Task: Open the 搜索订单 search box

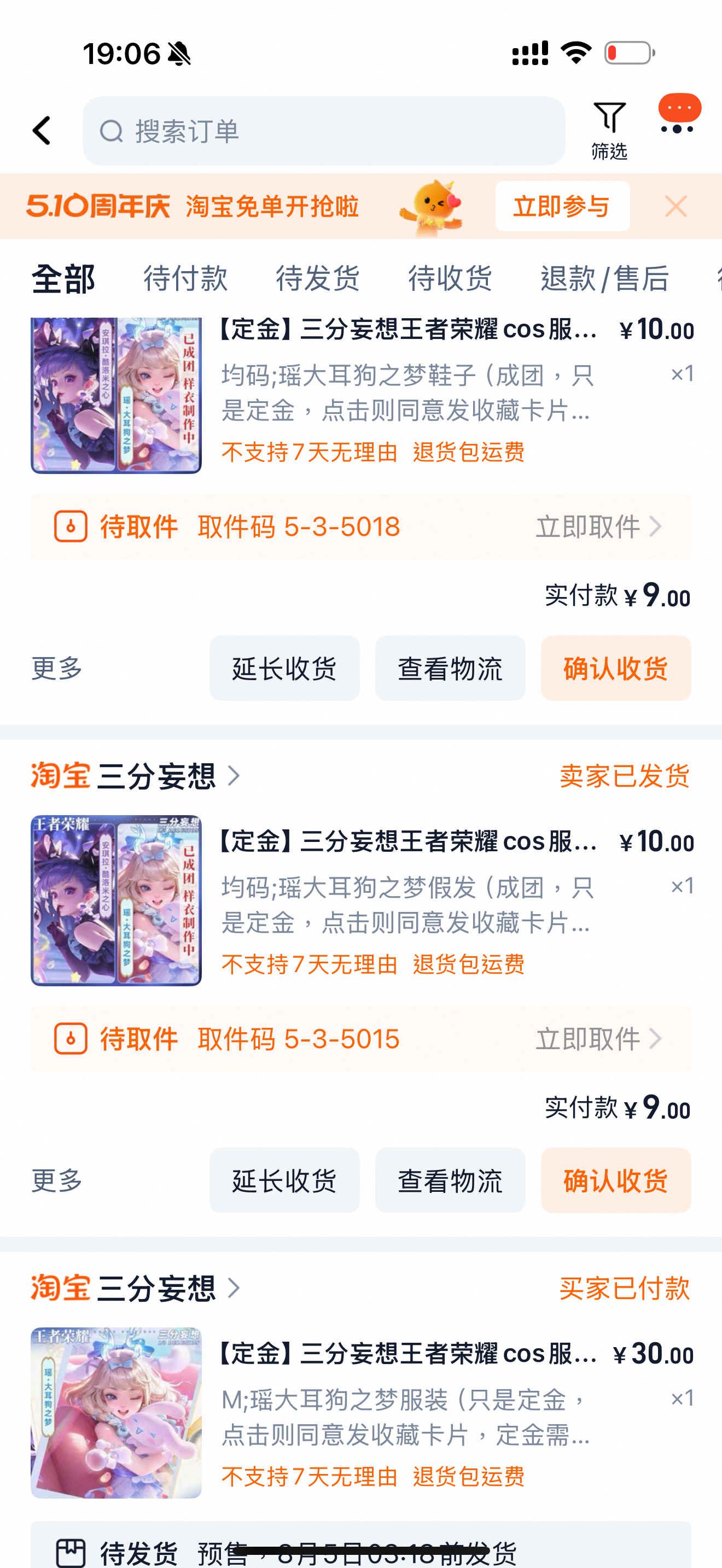Action: pos(323,131)
